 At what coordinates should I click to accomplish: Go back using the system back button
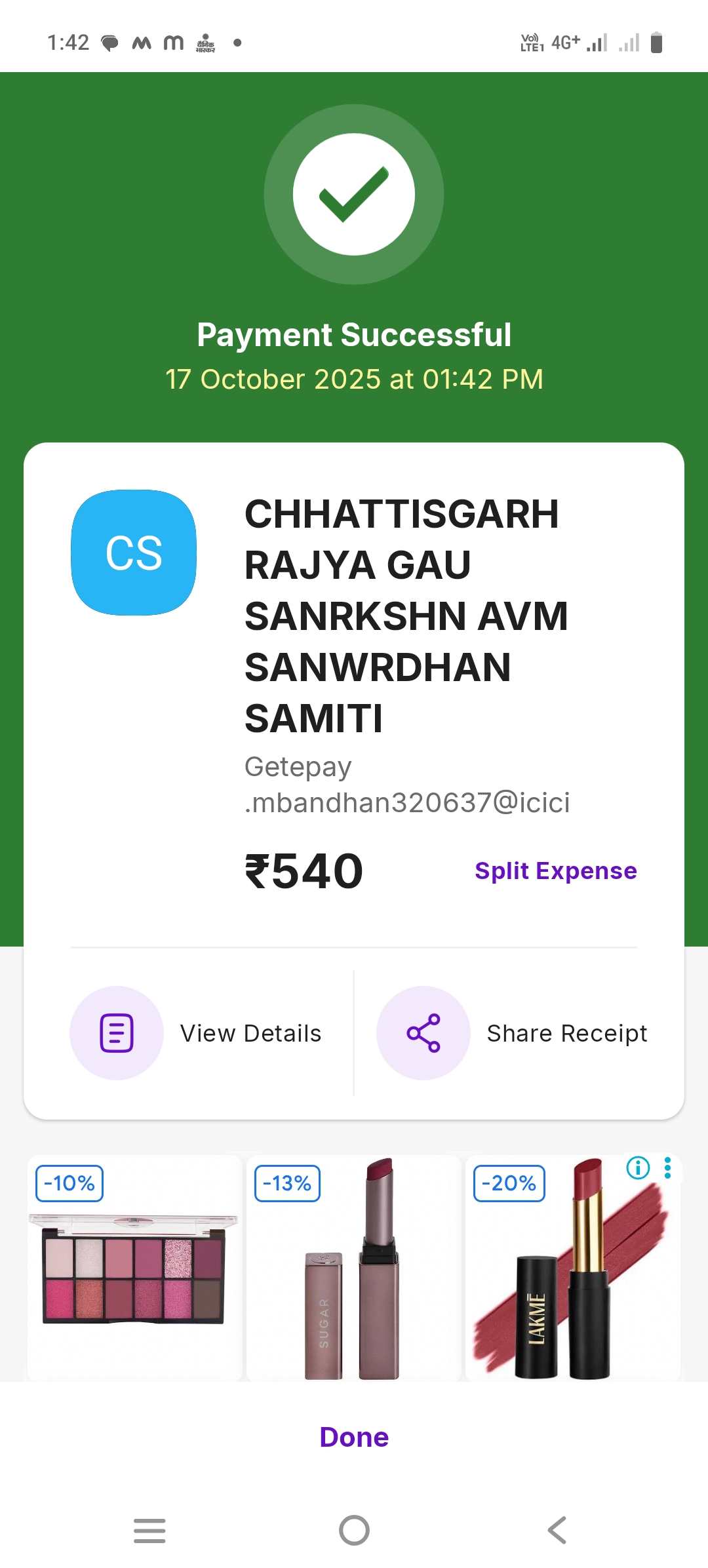pyautogui.click(x=557, y=1531)
